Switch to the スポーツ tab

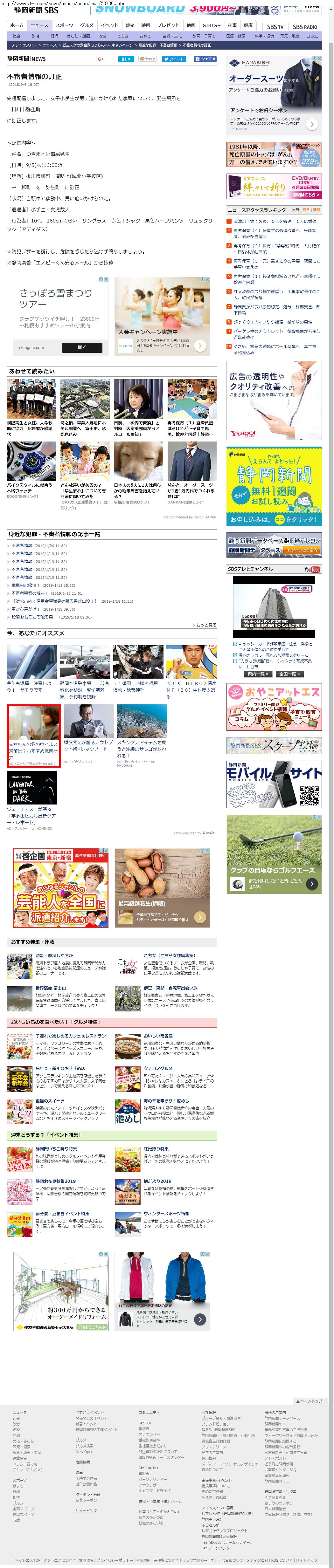tap(64, 25)
